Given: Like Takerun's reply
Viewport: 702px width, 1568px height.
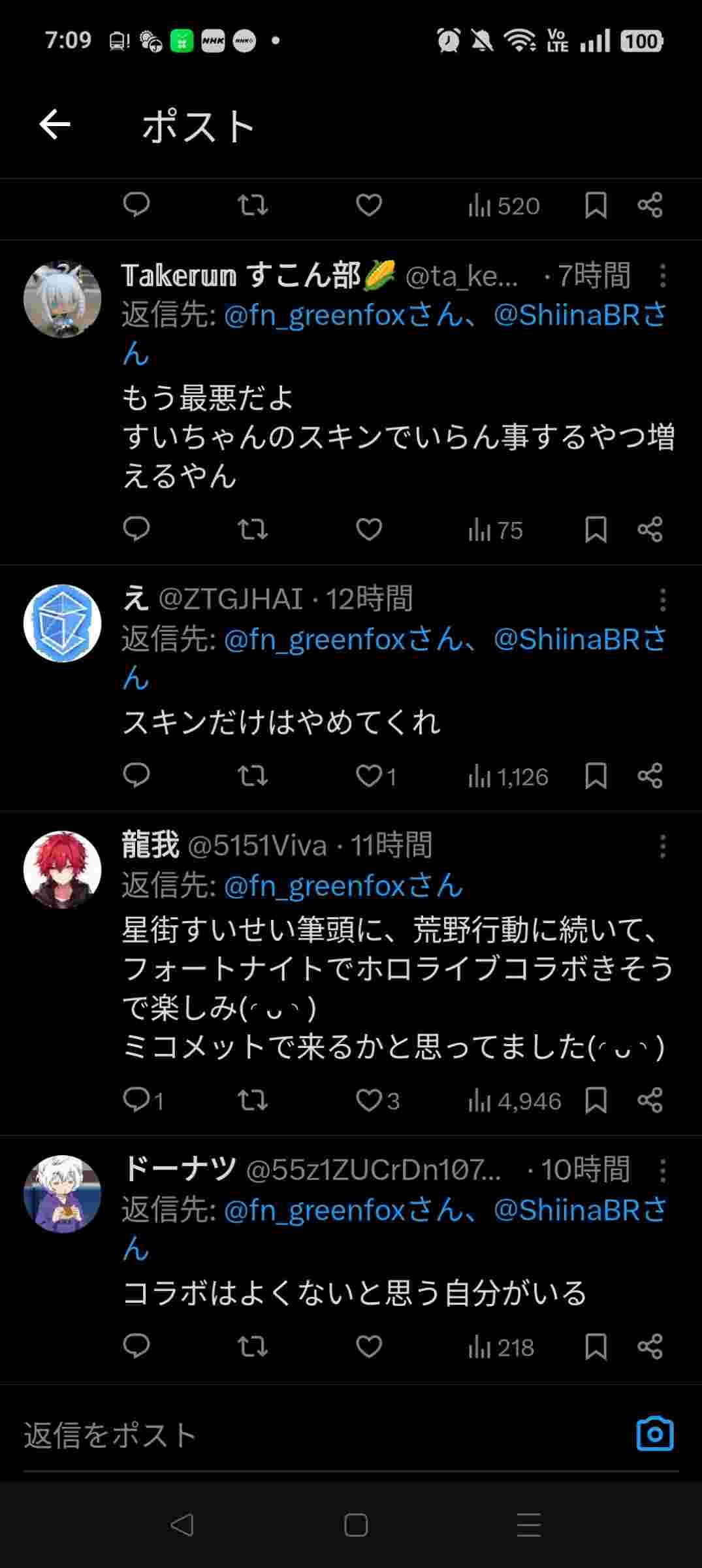Looking at the screenshot, I should pyautogui.click(x=369, y=529).
